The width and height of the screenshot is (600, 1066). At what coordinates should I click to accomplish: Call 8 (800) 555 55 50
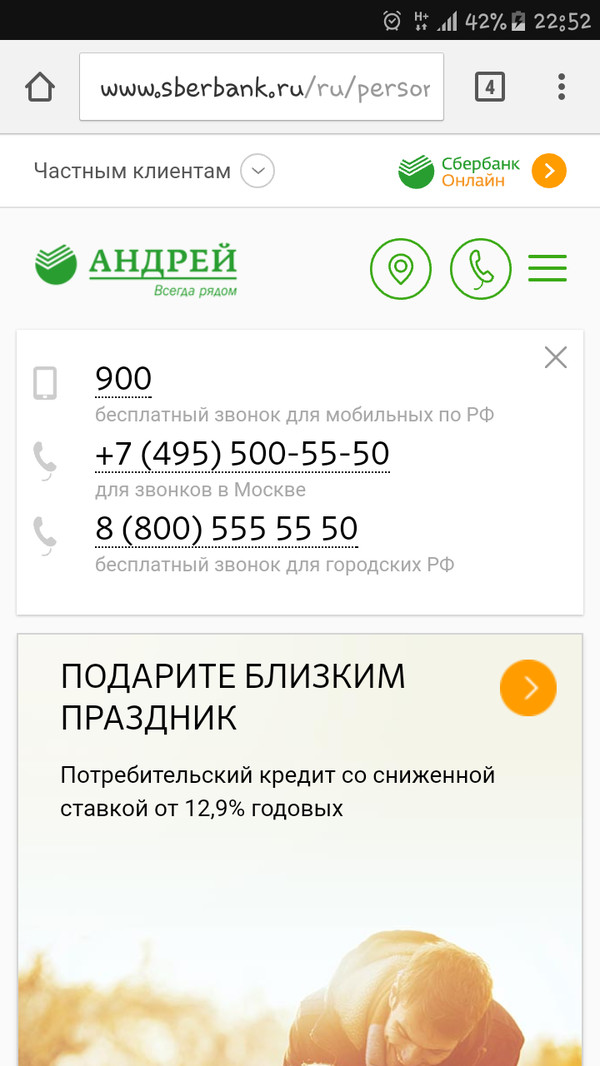(x=226, y=529)
